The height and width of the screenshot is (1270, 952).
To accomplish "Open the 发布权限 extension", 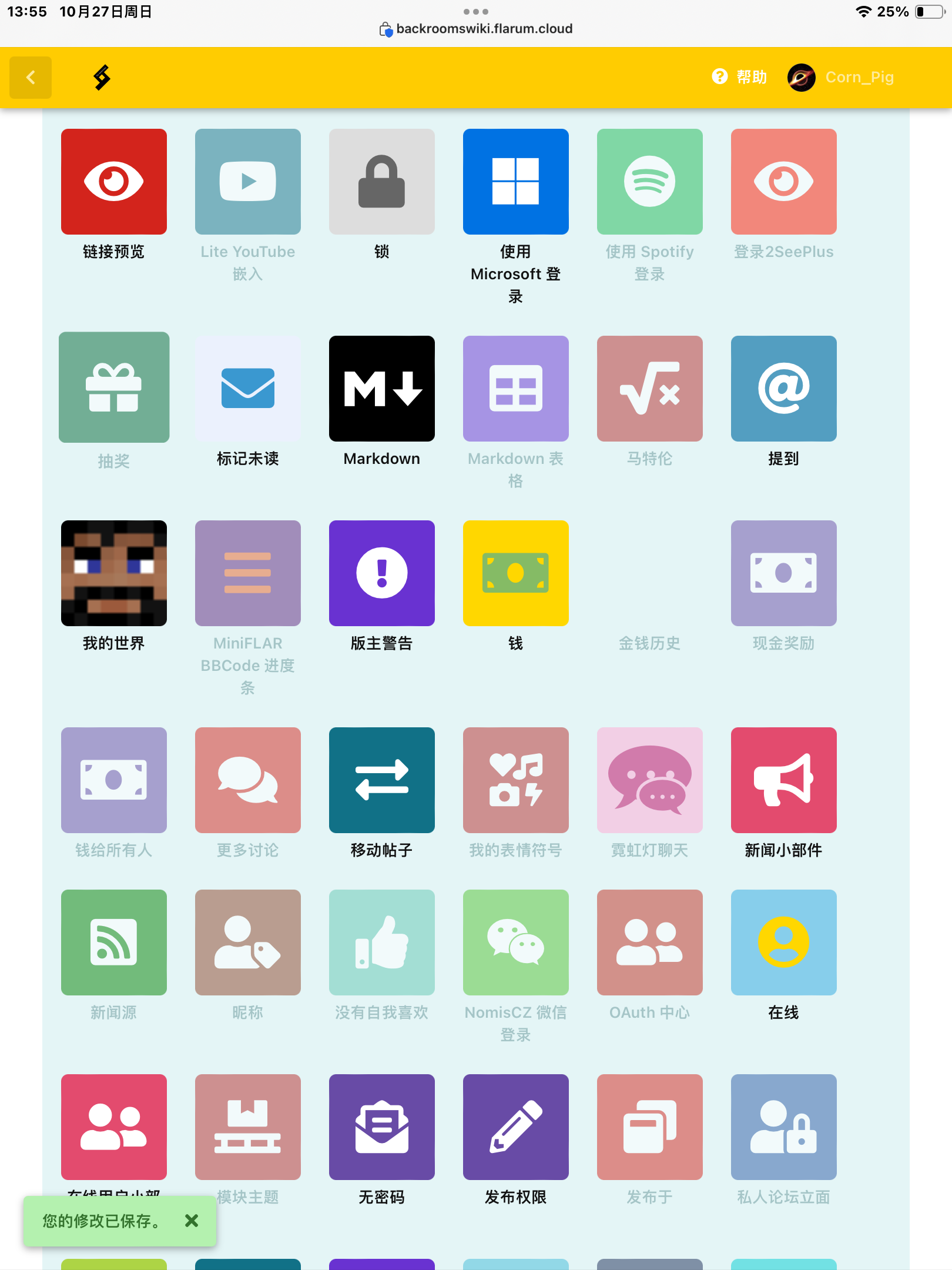I will point(516,1127).
